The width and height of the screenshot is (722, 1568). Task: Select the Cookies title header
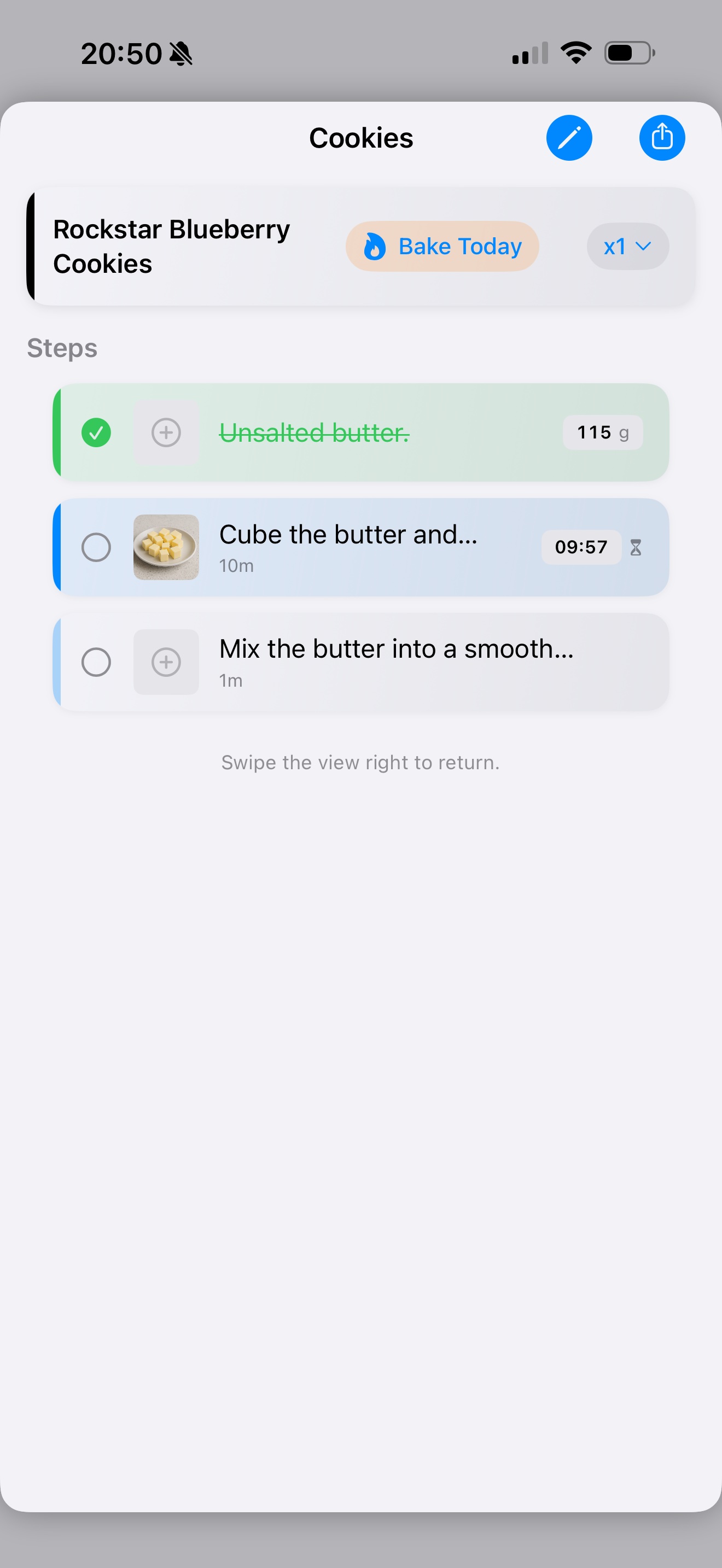360,138
